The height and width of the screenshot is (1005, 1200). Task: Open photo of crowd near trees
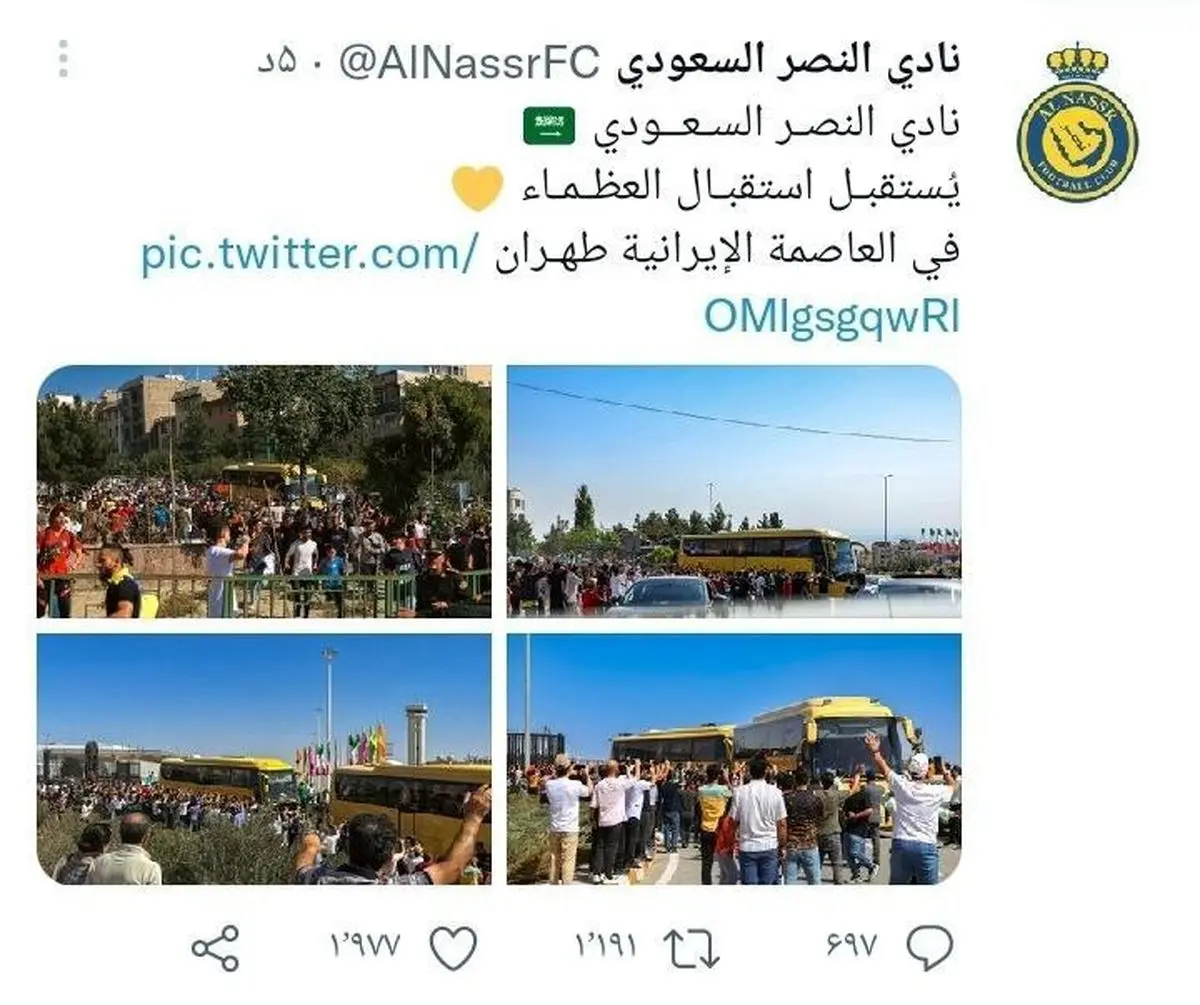[264, 491]
